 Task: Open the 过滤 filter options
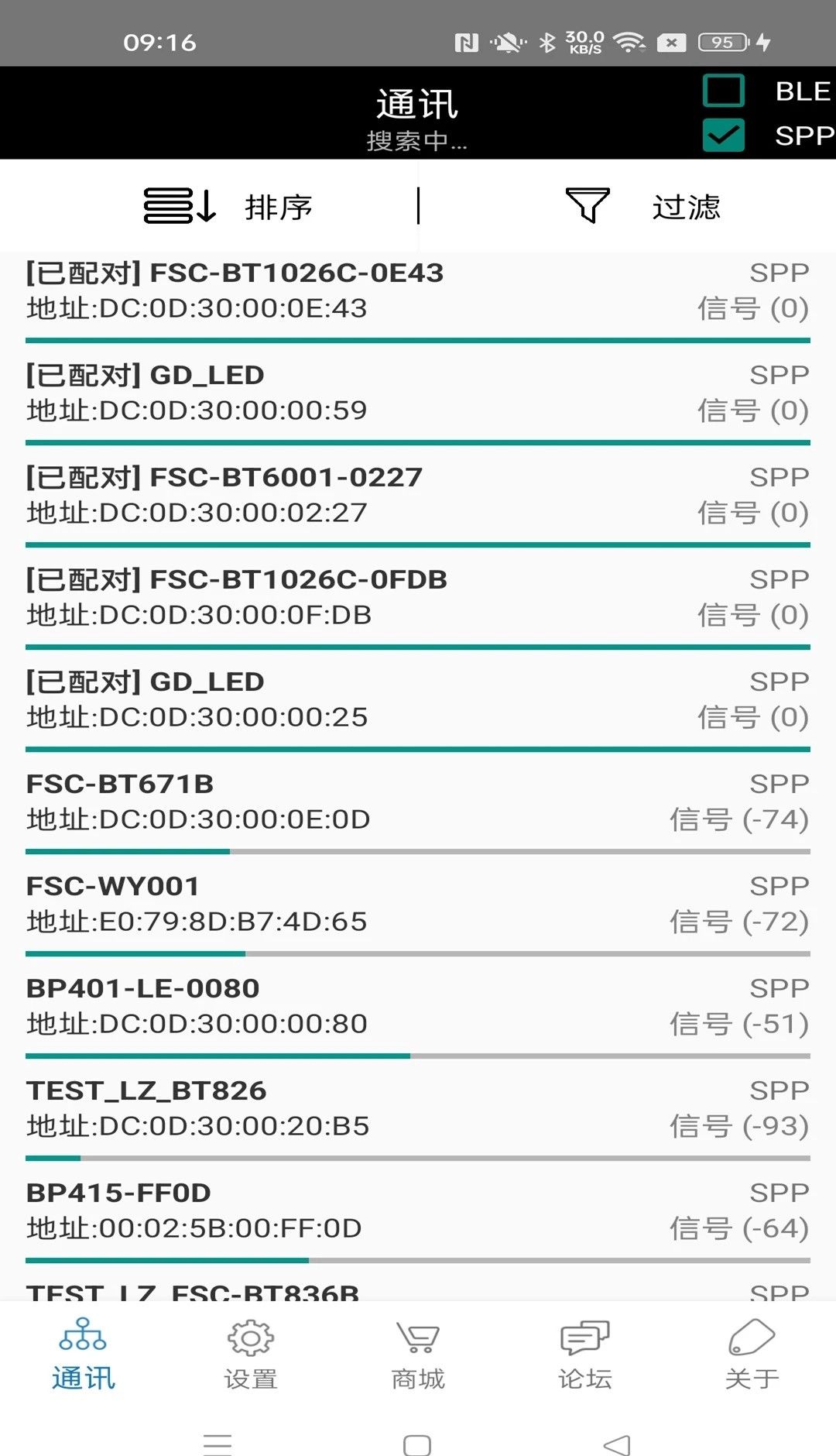click(x=644, y=207)
